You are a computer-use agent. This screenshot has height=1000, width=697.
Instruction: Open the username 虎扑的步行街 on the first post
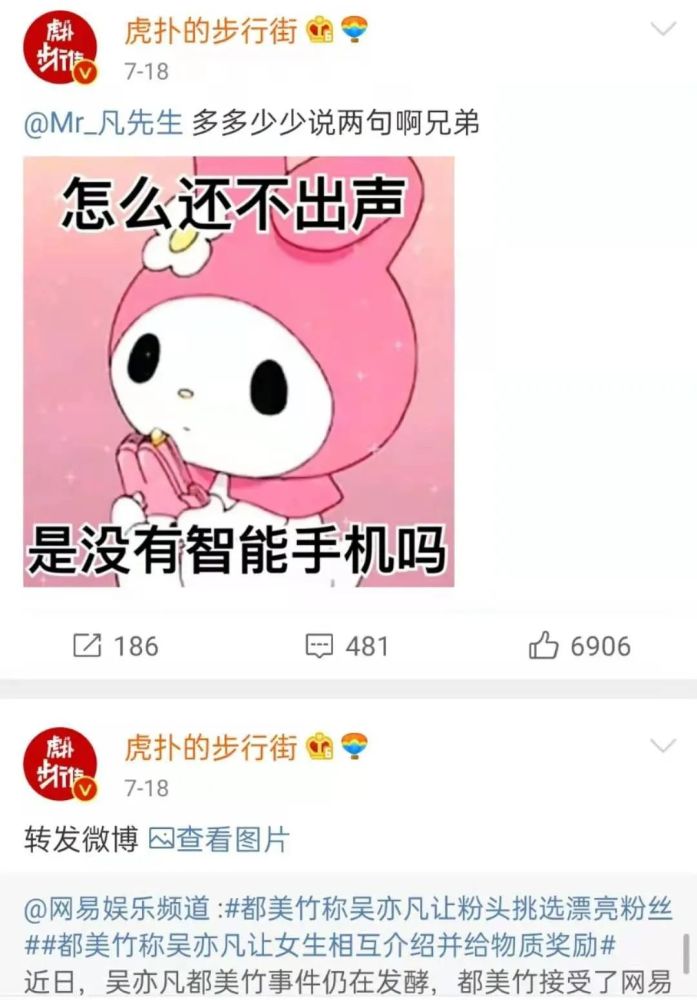click(210, 31)
